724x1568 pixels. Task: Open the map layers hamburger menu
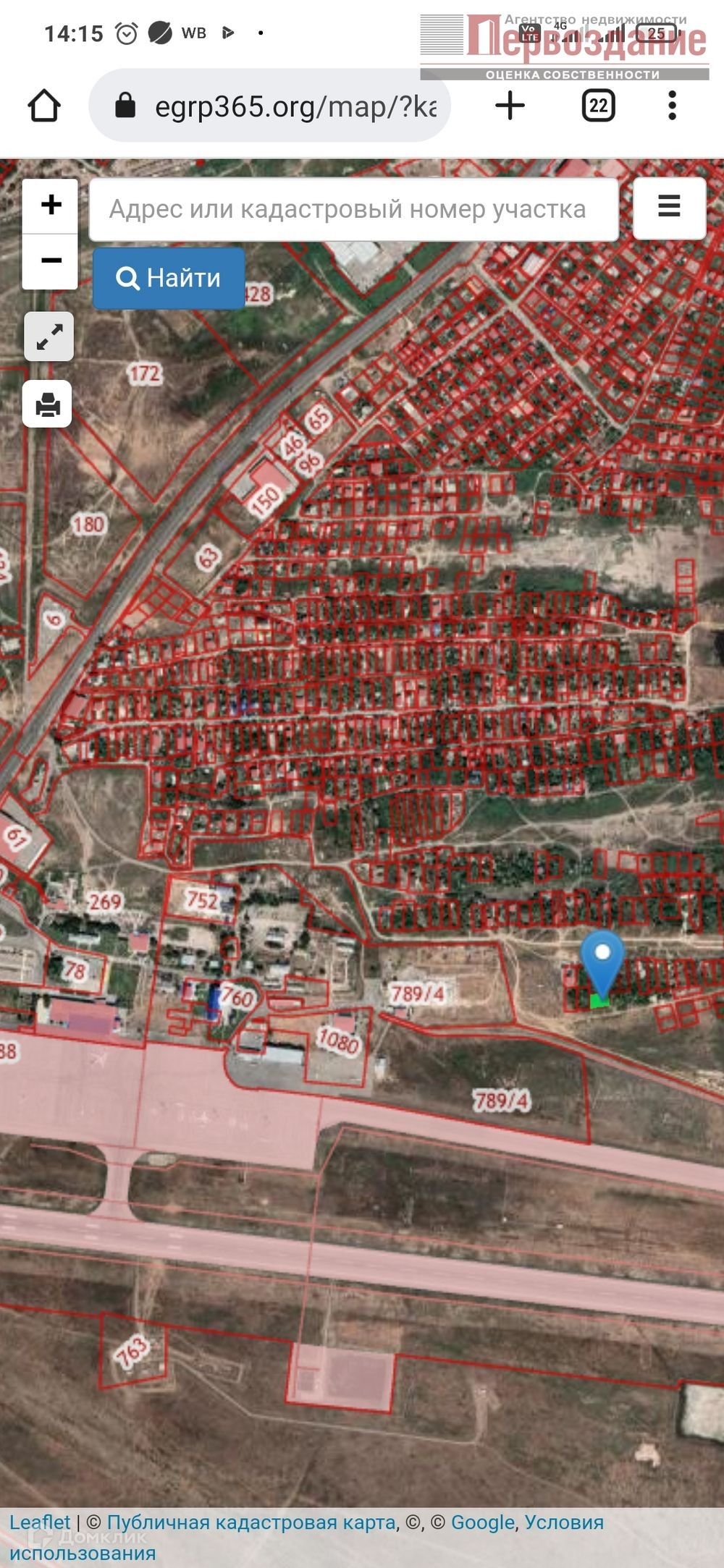coord(669,208)
